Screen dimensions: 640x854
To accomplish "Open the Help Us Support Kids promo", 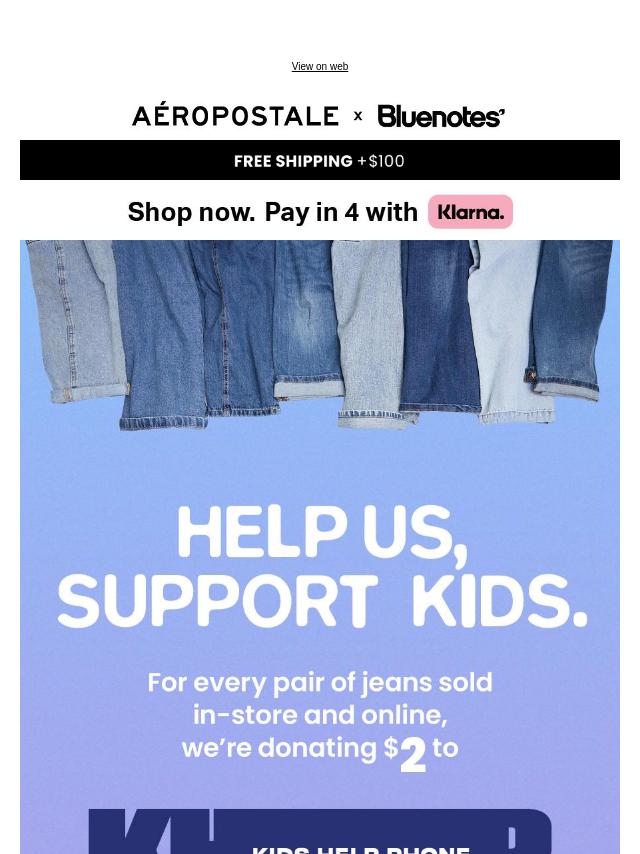I will 320,570.
